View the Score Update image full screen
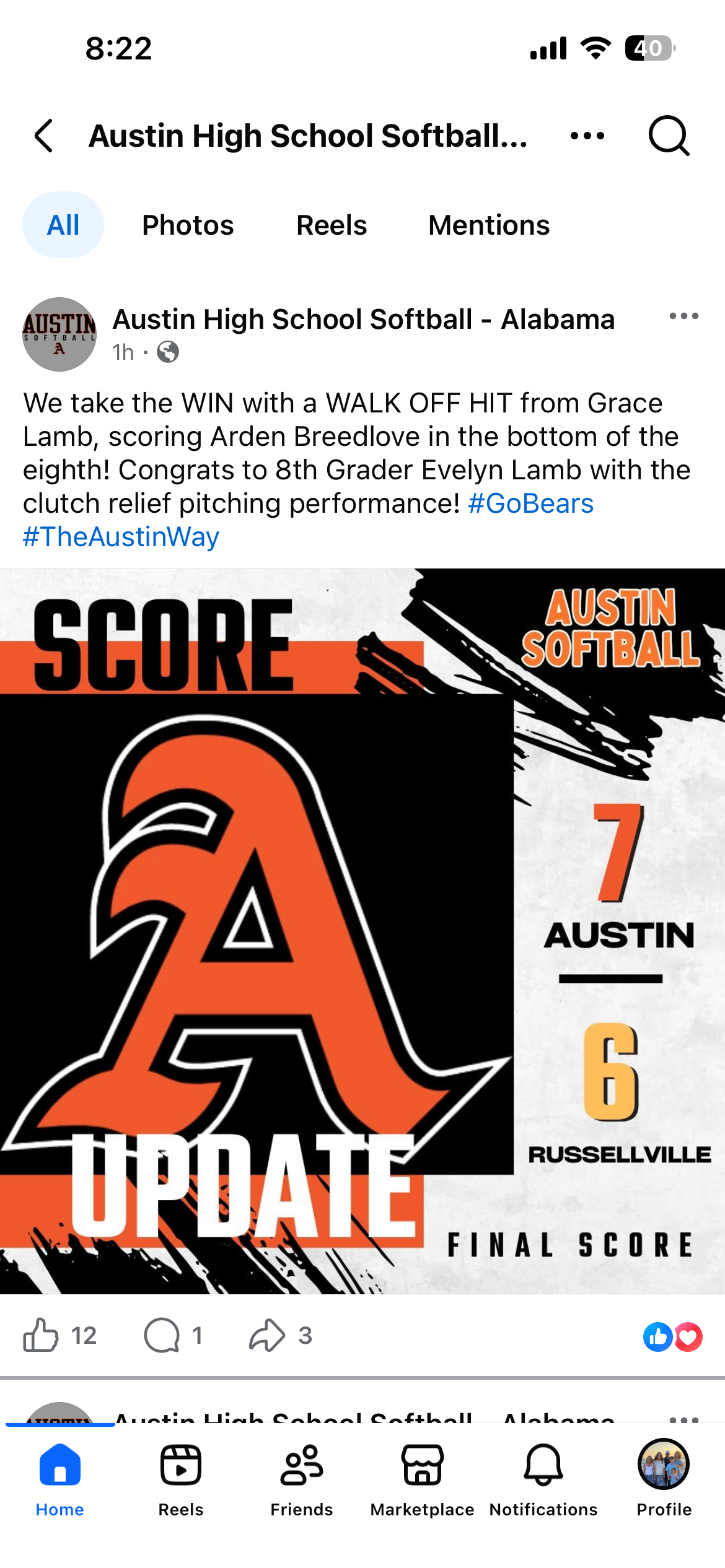This screenshot has width=725, height=1568. coord(362,930)
